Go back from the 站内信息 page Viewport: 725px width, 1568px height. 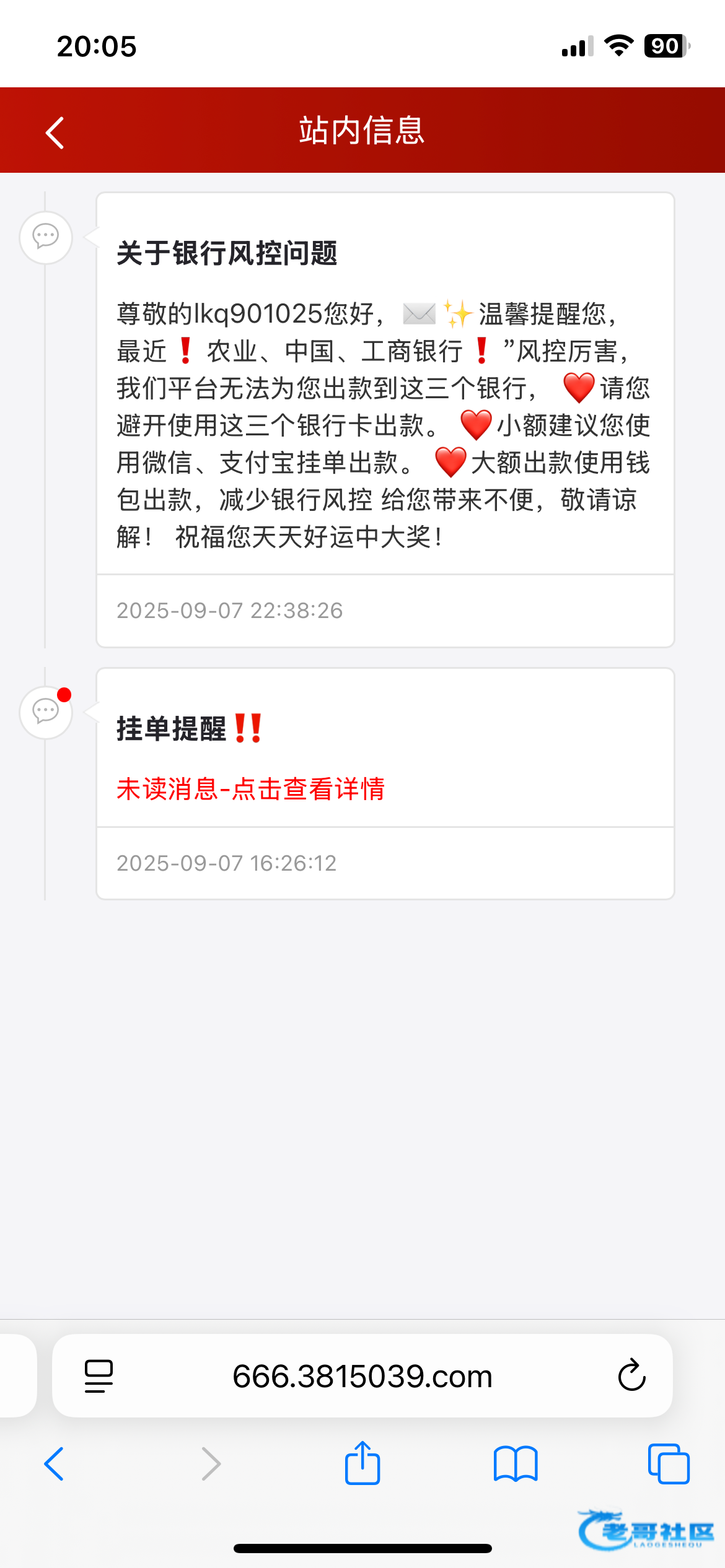(x=55, y=133)
